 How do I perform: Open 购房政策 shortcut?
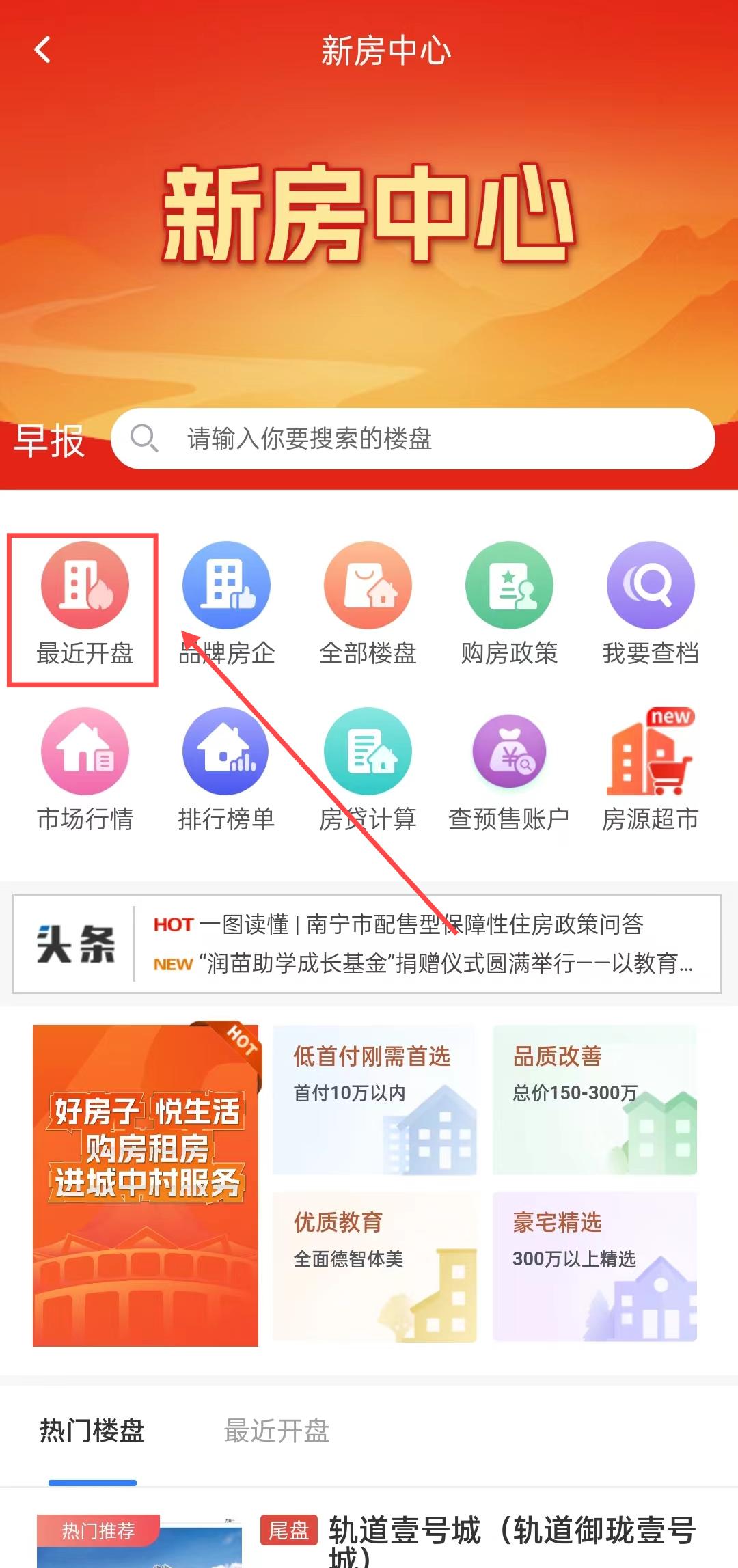click(x=509, y=586)
